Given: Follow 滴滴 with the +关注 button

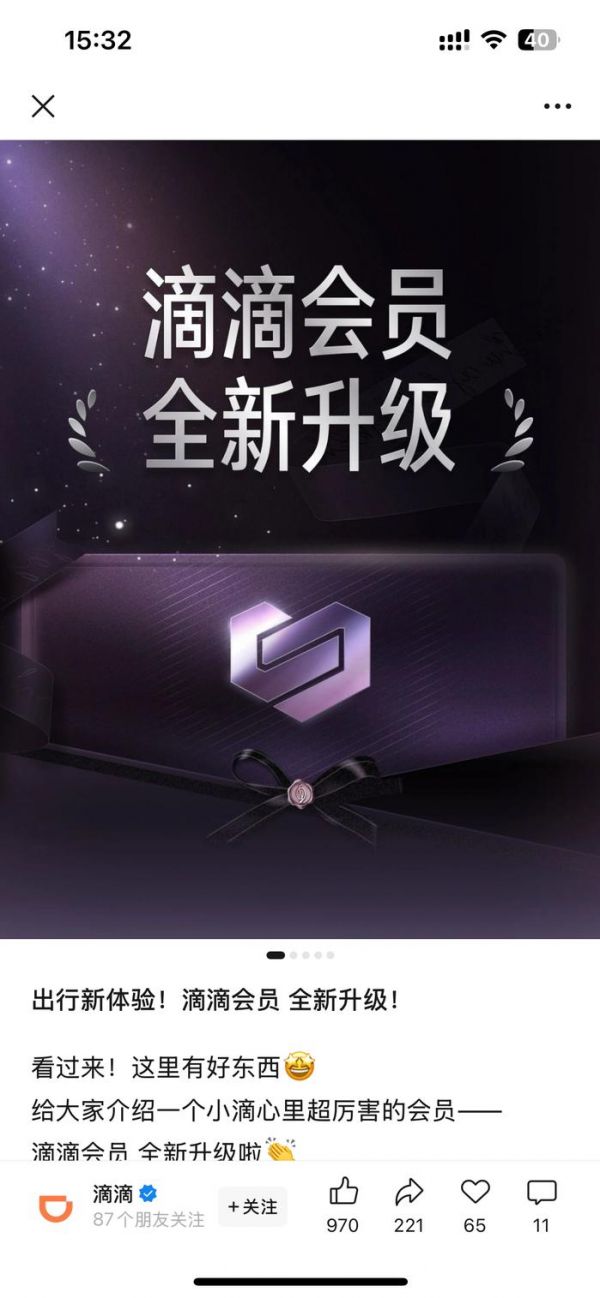Looking at the screenshot, I should click(253, 1207).
